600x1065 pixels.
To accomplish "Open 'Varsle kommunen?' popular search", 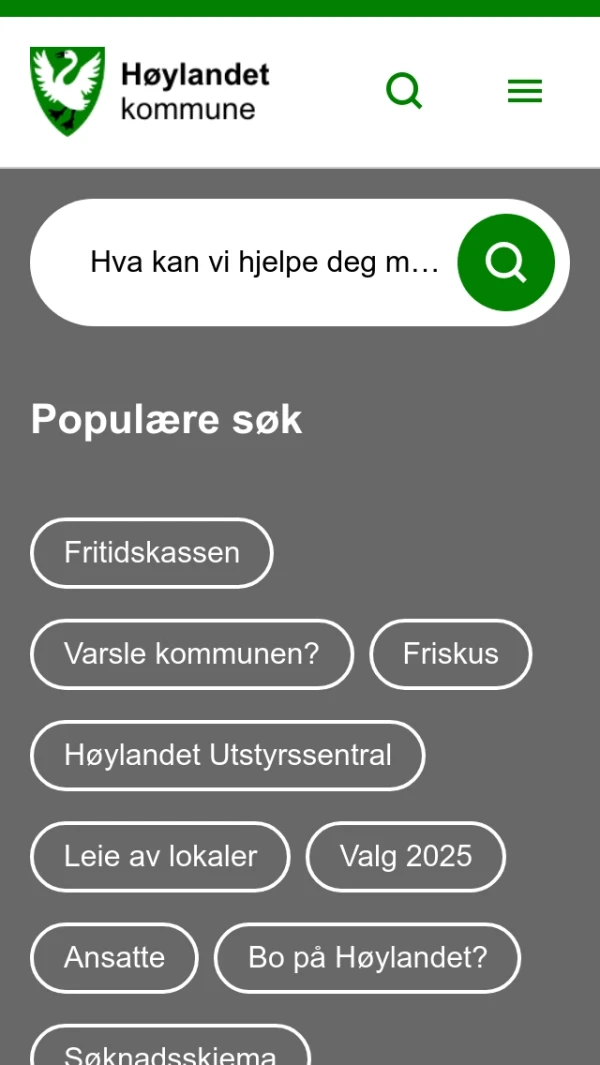I will (192, 654).
